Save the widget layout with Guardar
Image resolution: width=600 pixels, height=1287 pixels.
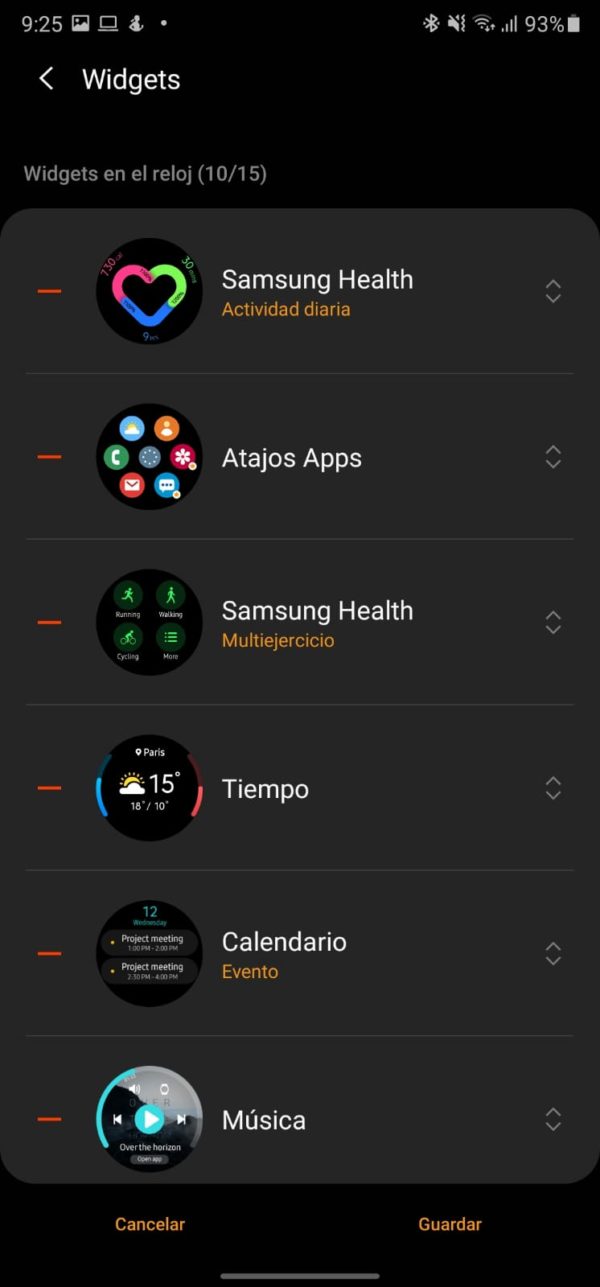450,1224
